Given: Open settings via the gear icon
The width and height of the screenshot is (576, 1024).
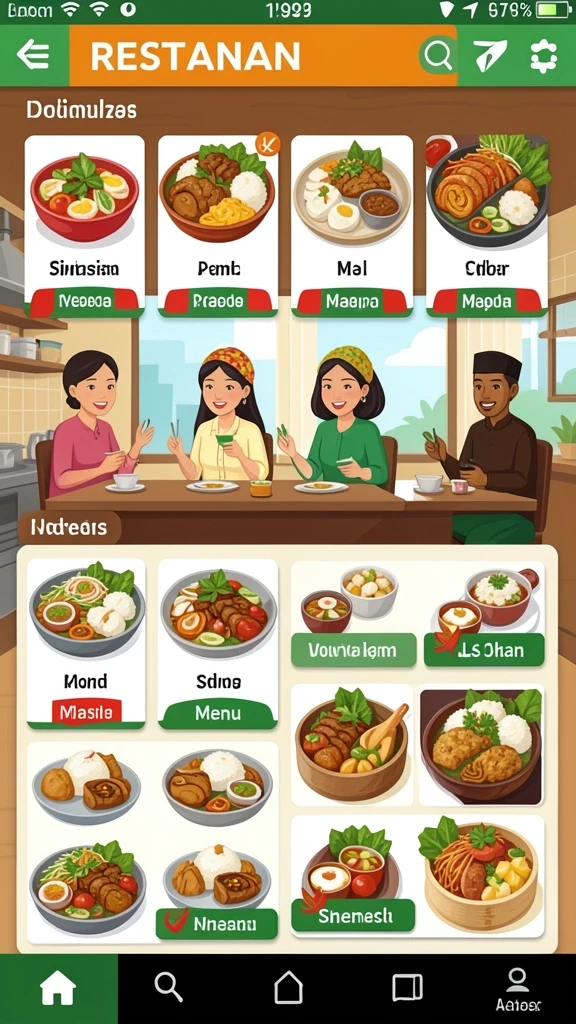Looking at the screenshot, I should 543,56.
